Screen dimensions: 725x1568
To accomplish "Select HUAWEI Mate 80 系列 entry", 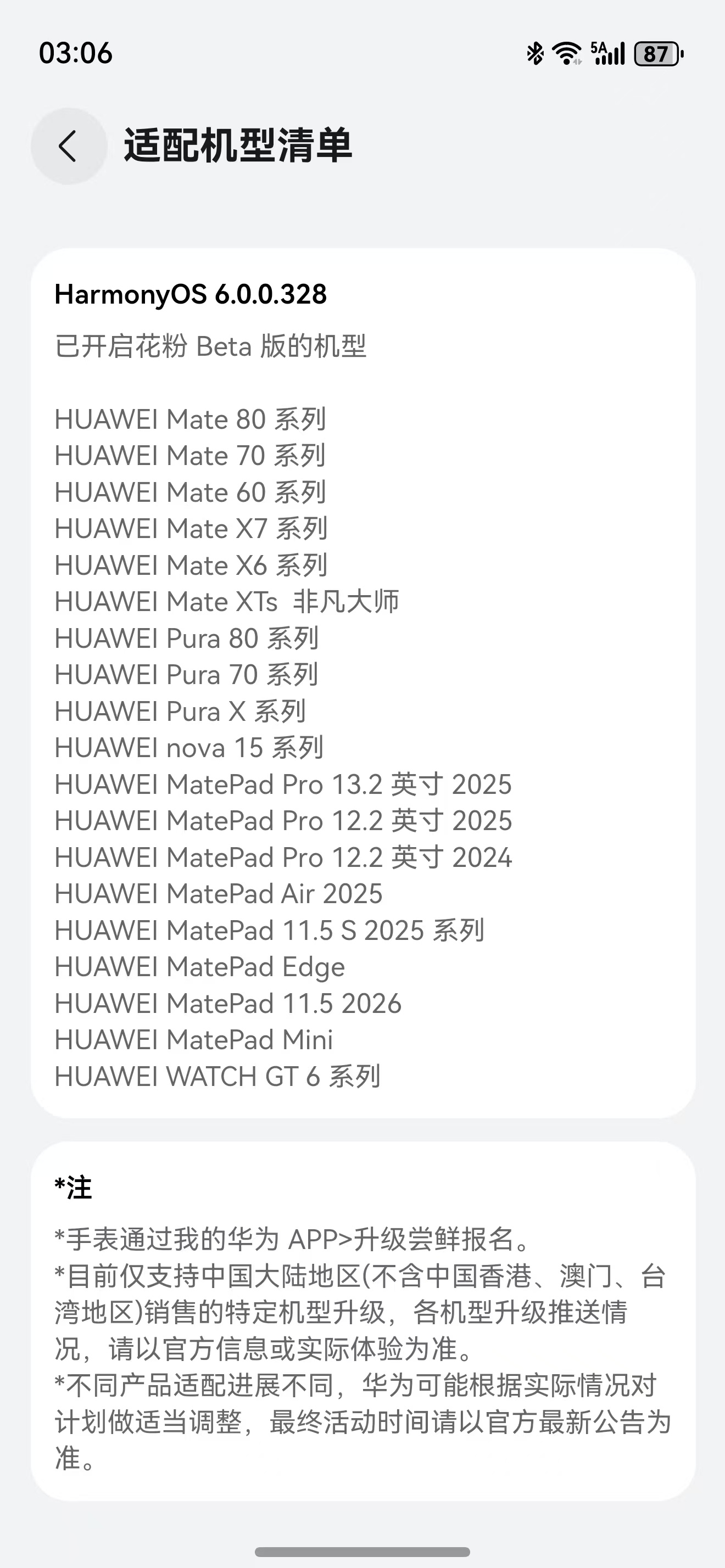I will 191,419.
